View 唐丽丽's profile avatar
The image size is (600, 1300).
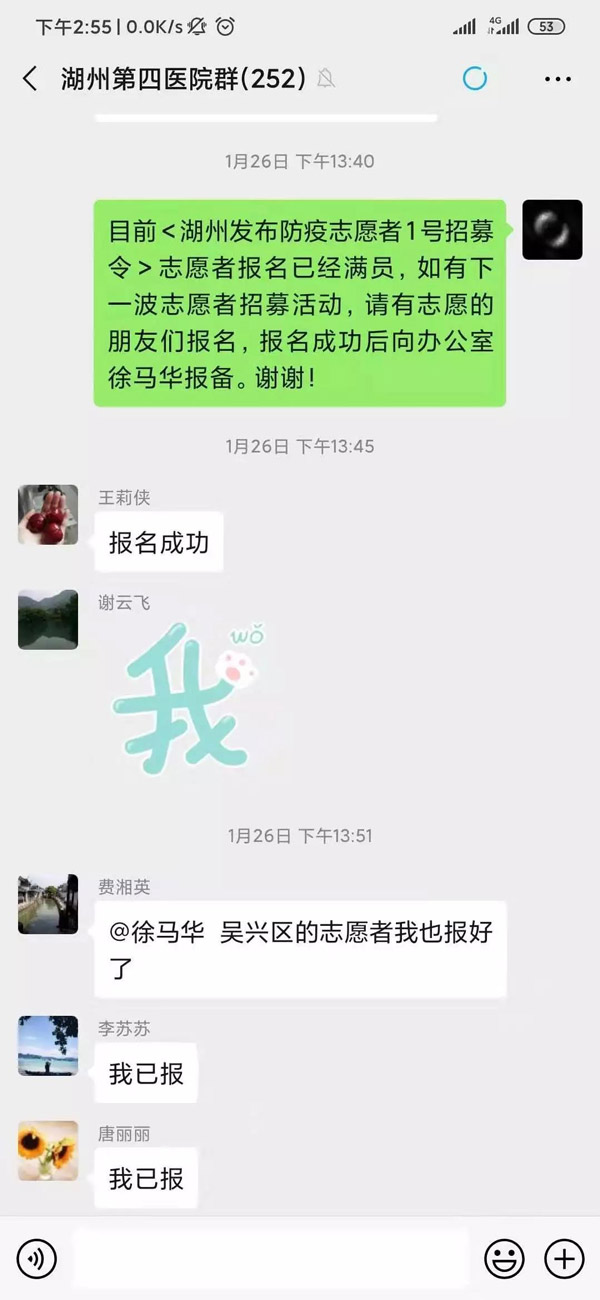(48, 1151)
